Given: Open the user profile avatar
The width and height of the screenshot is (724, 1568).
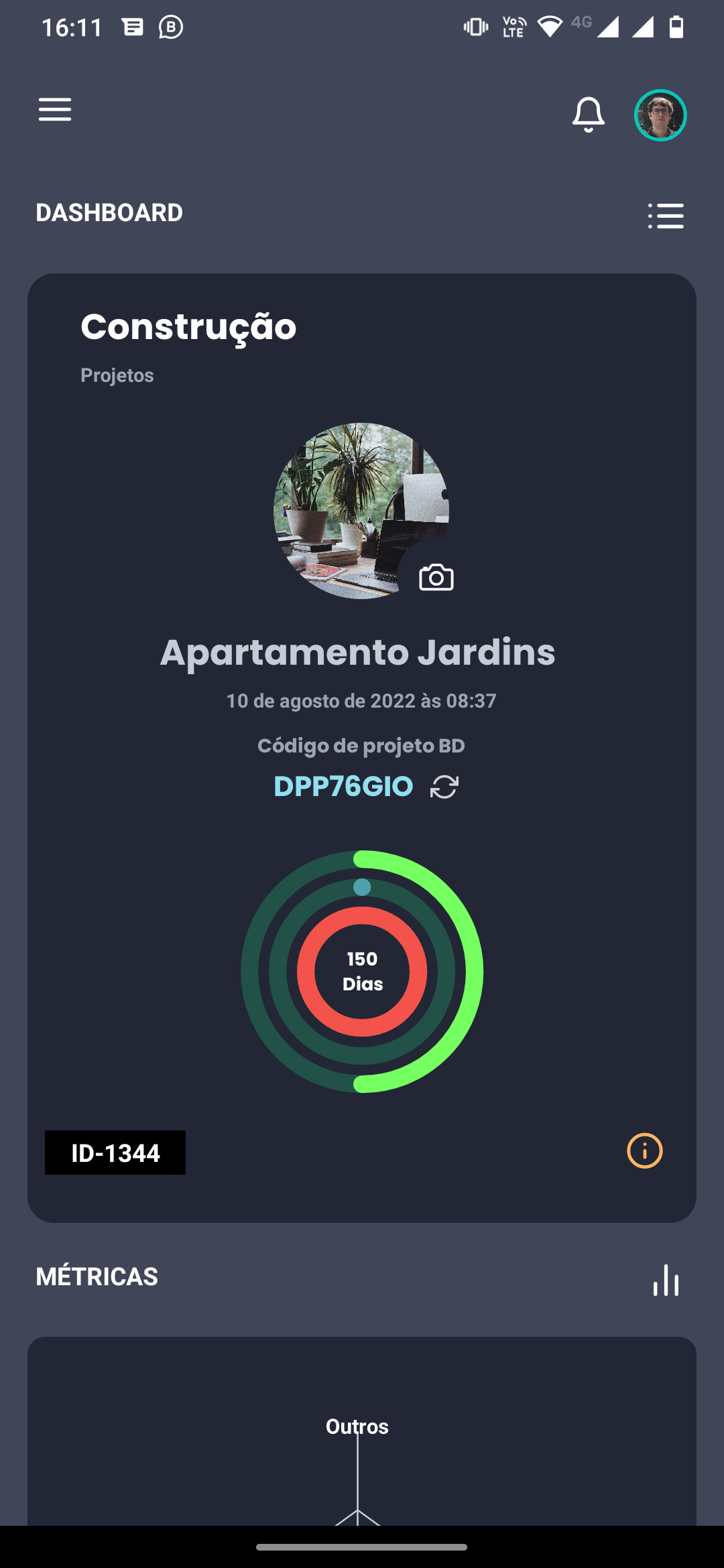Looking at the screenshot, I should pyautogui.click(x=660, y=115).
